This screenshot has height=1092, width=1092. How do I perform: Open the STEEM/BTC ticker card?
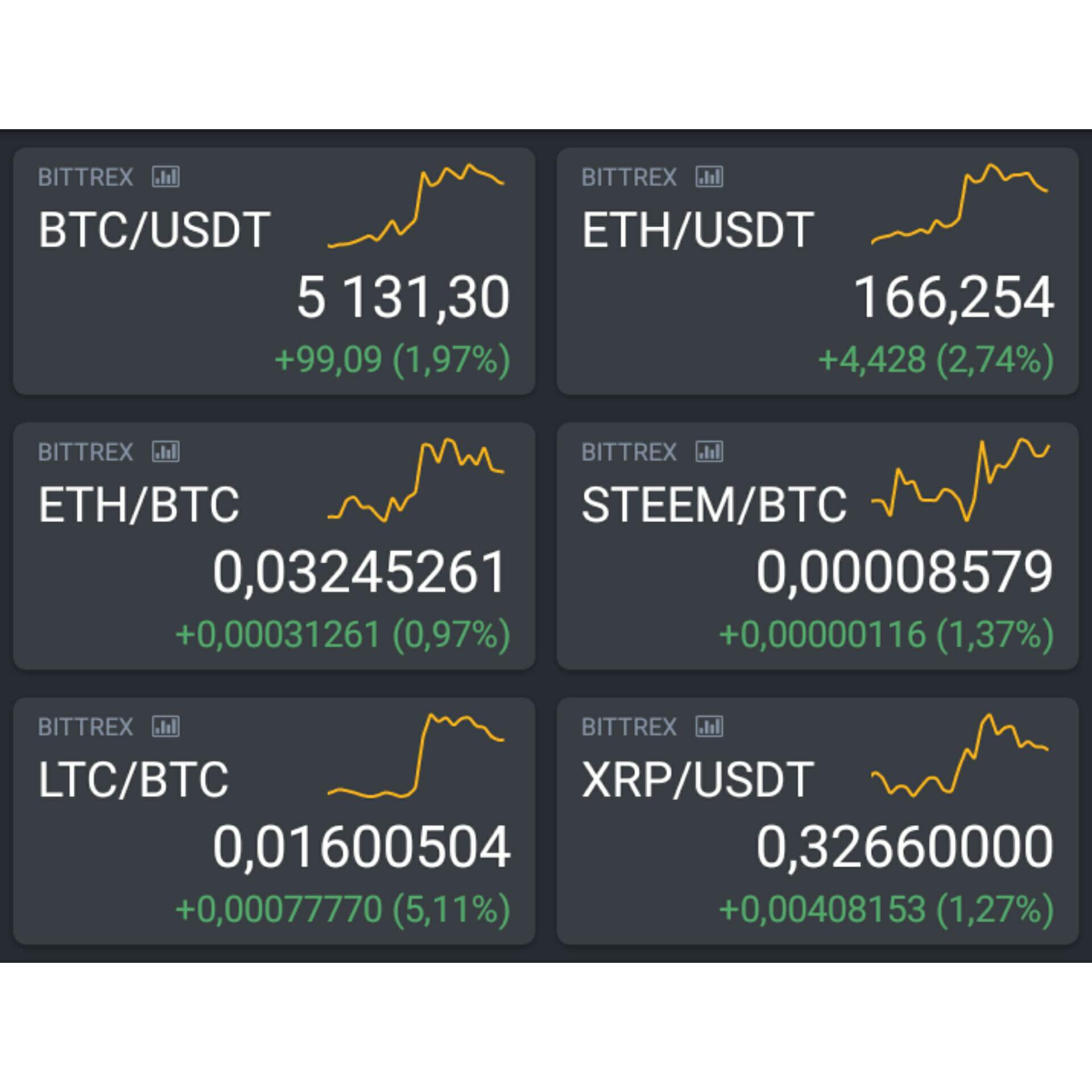pyautogui.click(x=817, y=546)
